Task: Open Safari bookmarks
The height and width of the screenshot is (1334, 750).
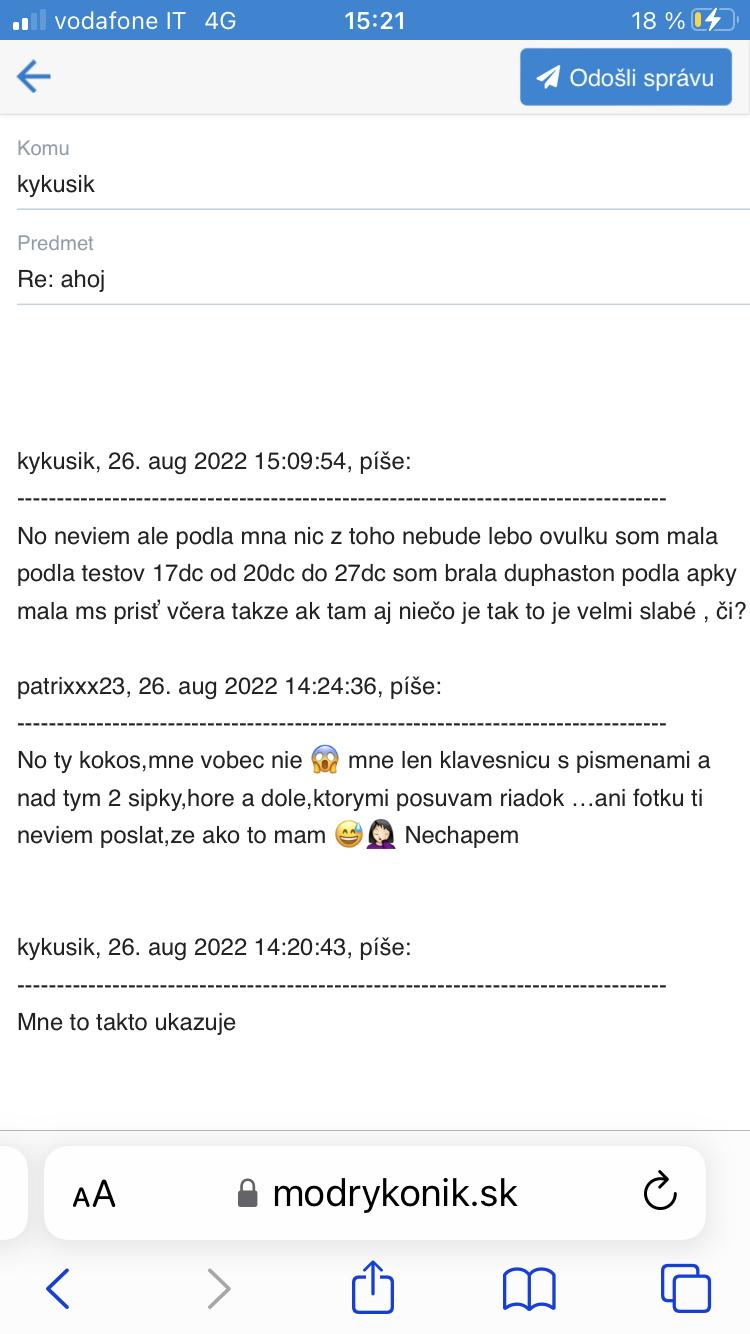Action: (529, 1287)
